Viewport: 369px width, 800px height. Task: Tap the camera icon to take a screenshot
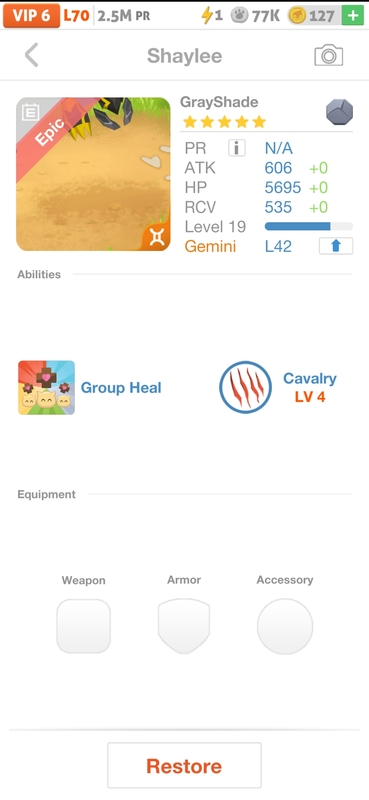click(328, 55)
